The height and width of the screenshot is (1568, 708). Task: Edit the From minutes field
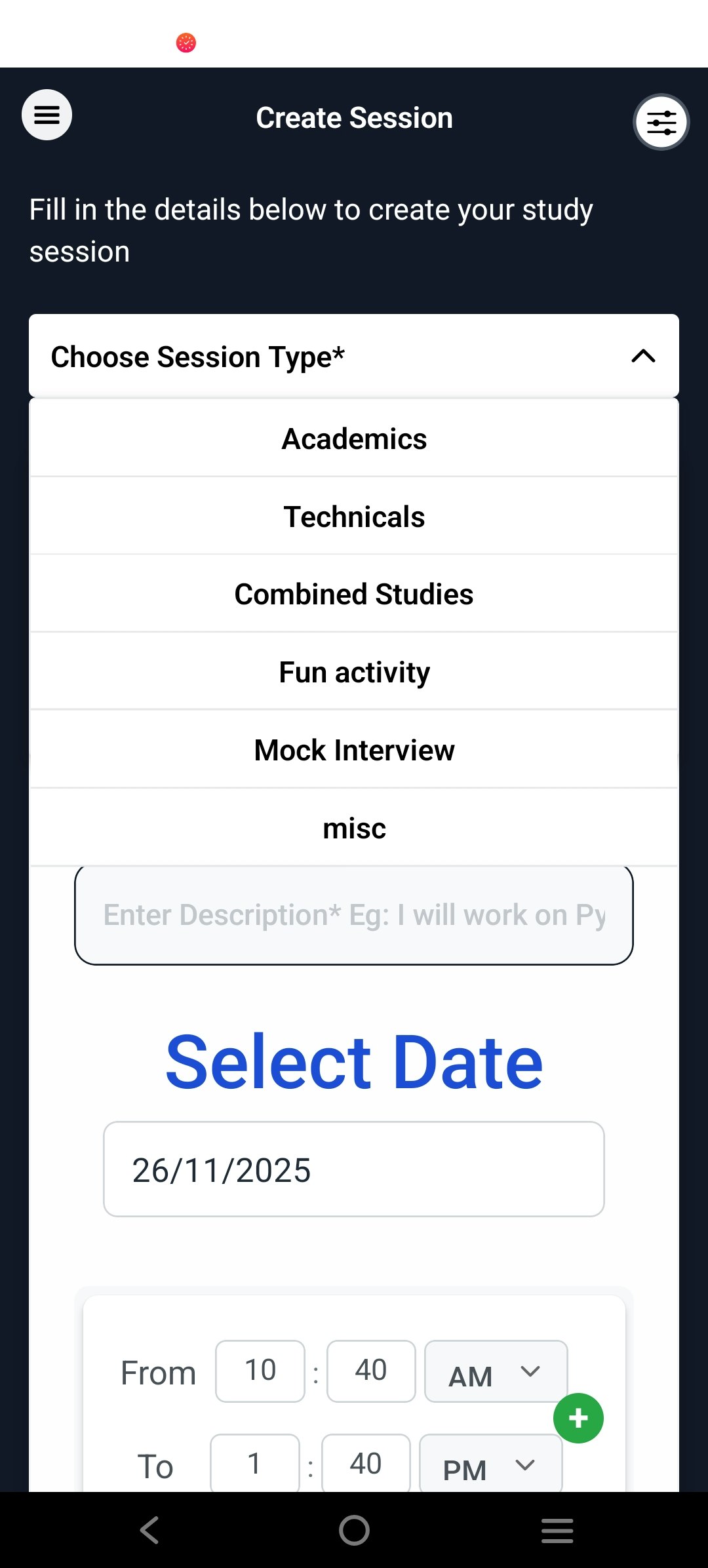(x=371, y=1371)
